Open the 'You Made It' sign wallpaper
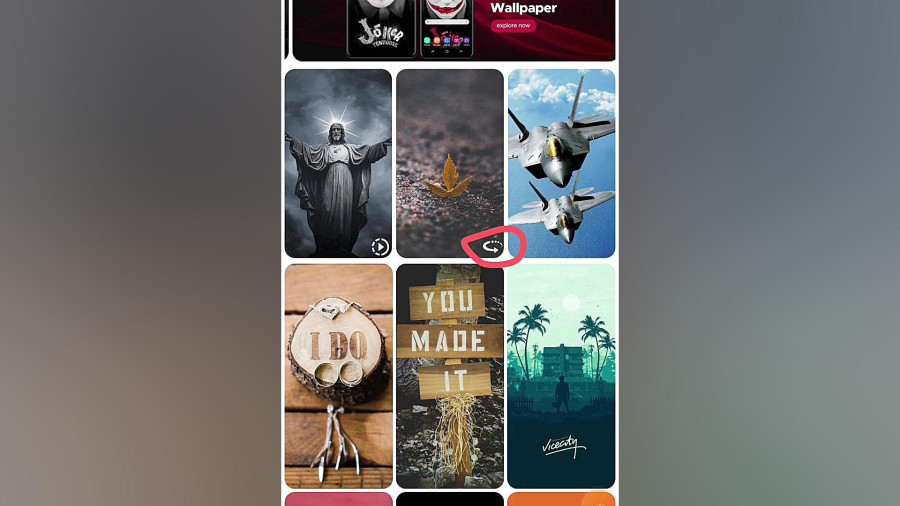This screenshot has height=506, width=900. [x=450, y=375]
